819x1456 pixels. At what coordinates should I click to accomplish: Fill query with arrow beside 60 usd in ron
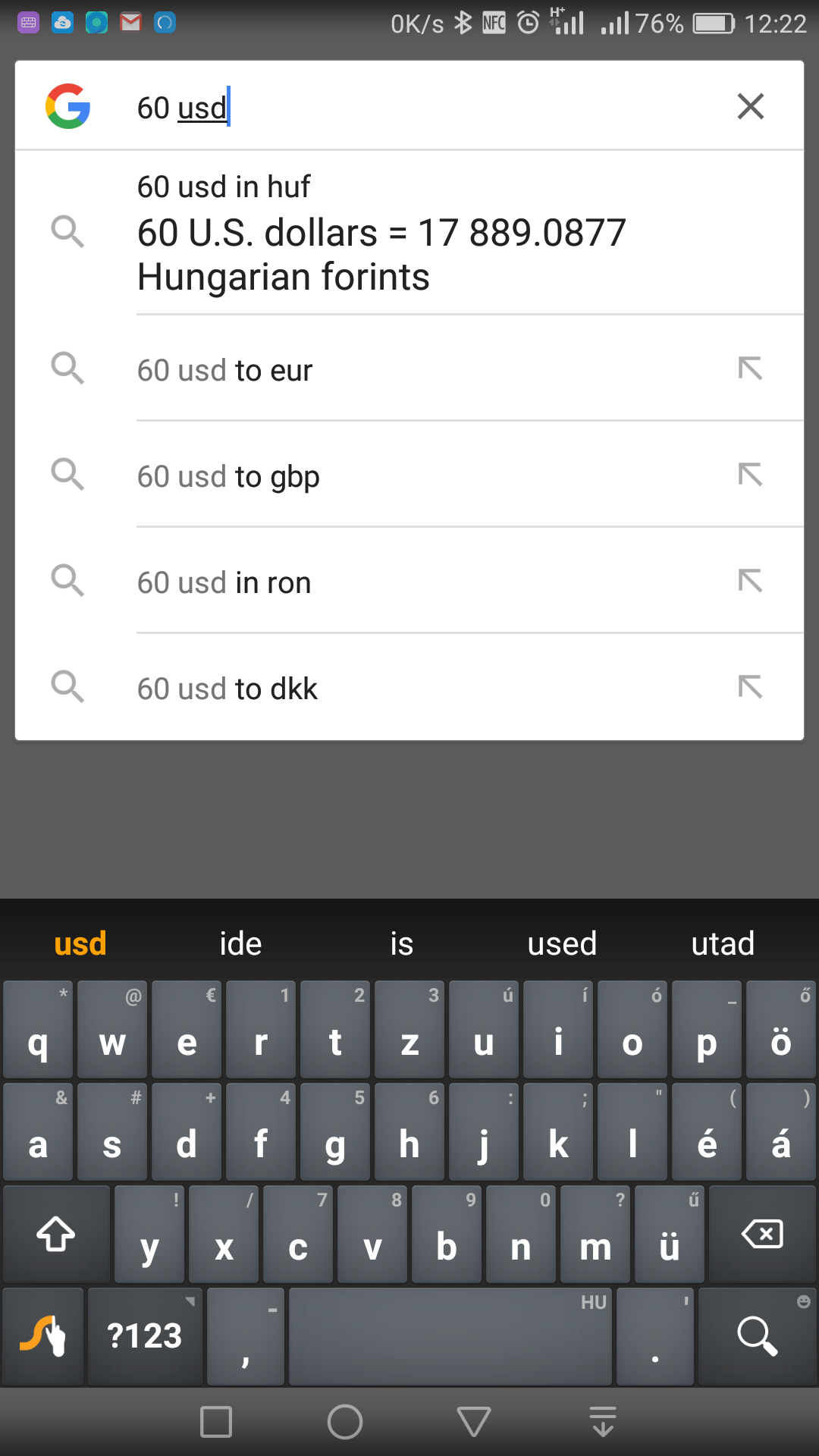[750, 581]
